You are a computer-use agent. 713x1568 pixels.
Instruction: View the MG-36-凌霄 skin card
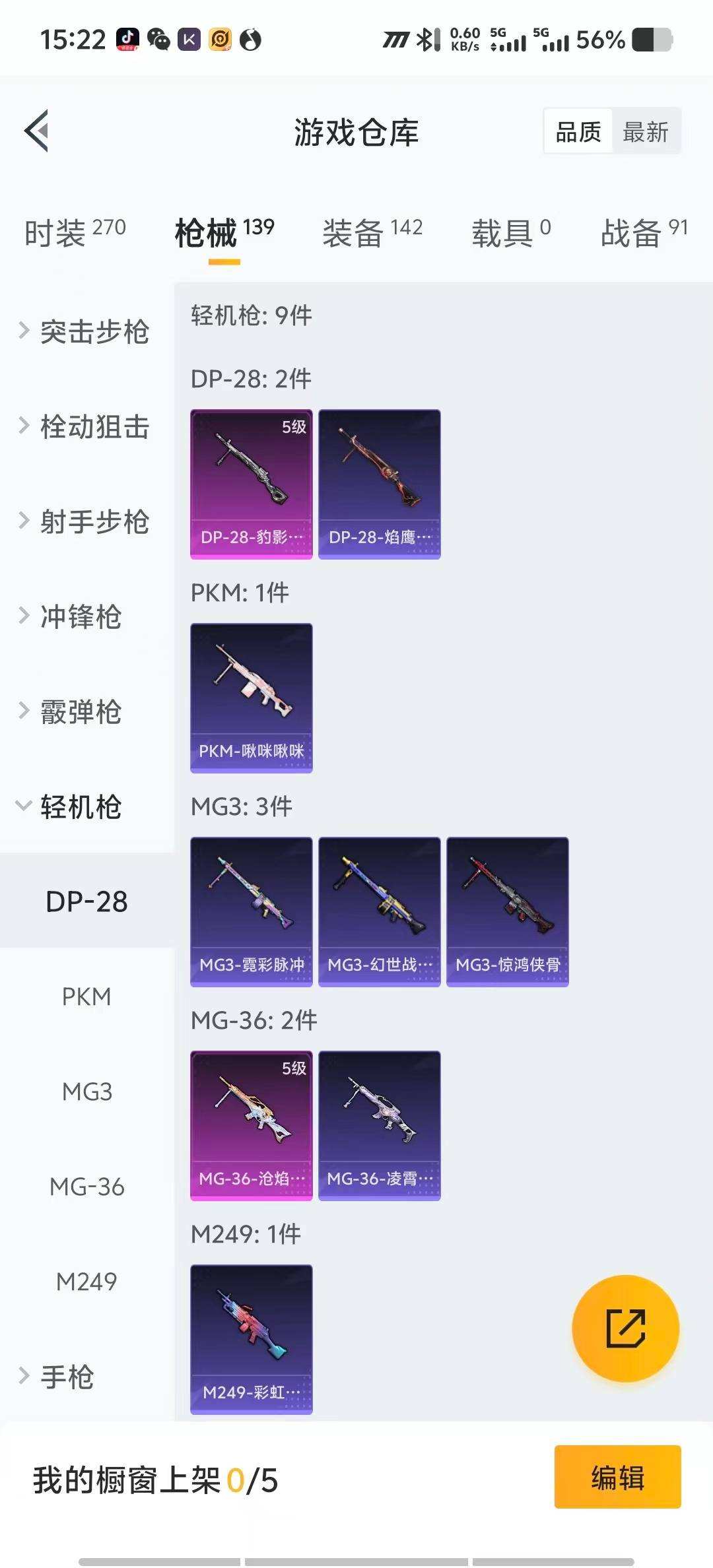[379, 1125]
